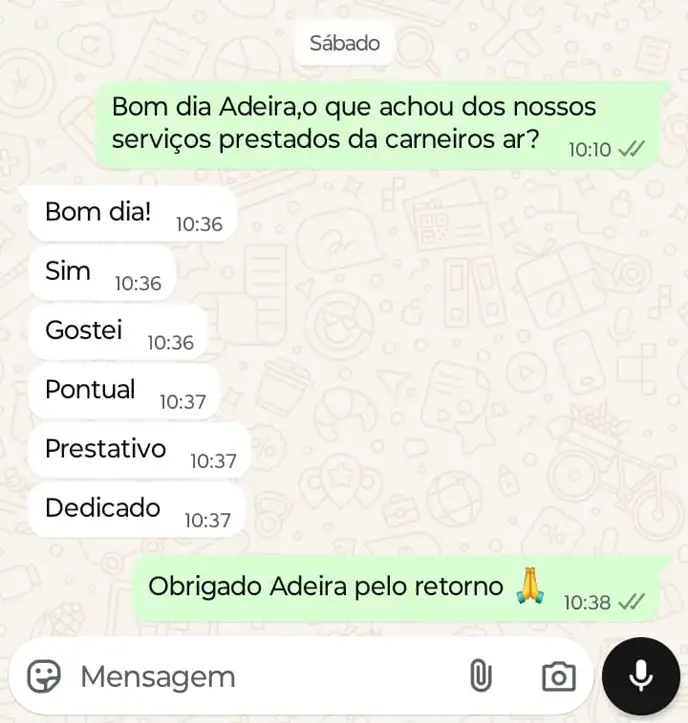Open the camera from the chat
Image resolution: width=688 pixels, height=723 pixels.
click(x=558, y=676)
